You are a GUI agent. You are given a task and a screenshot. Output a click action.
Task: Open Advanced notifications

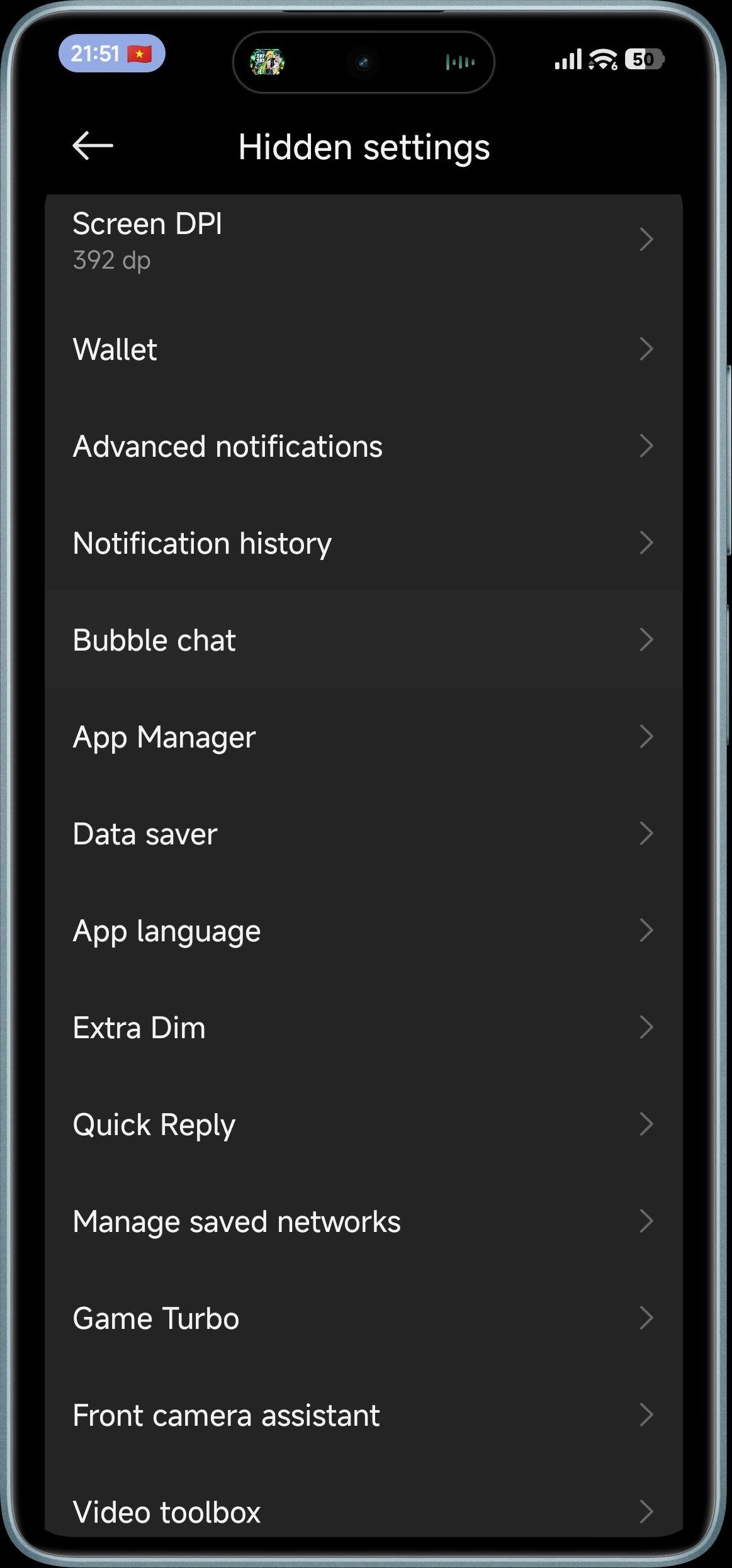tap(363, 446)
